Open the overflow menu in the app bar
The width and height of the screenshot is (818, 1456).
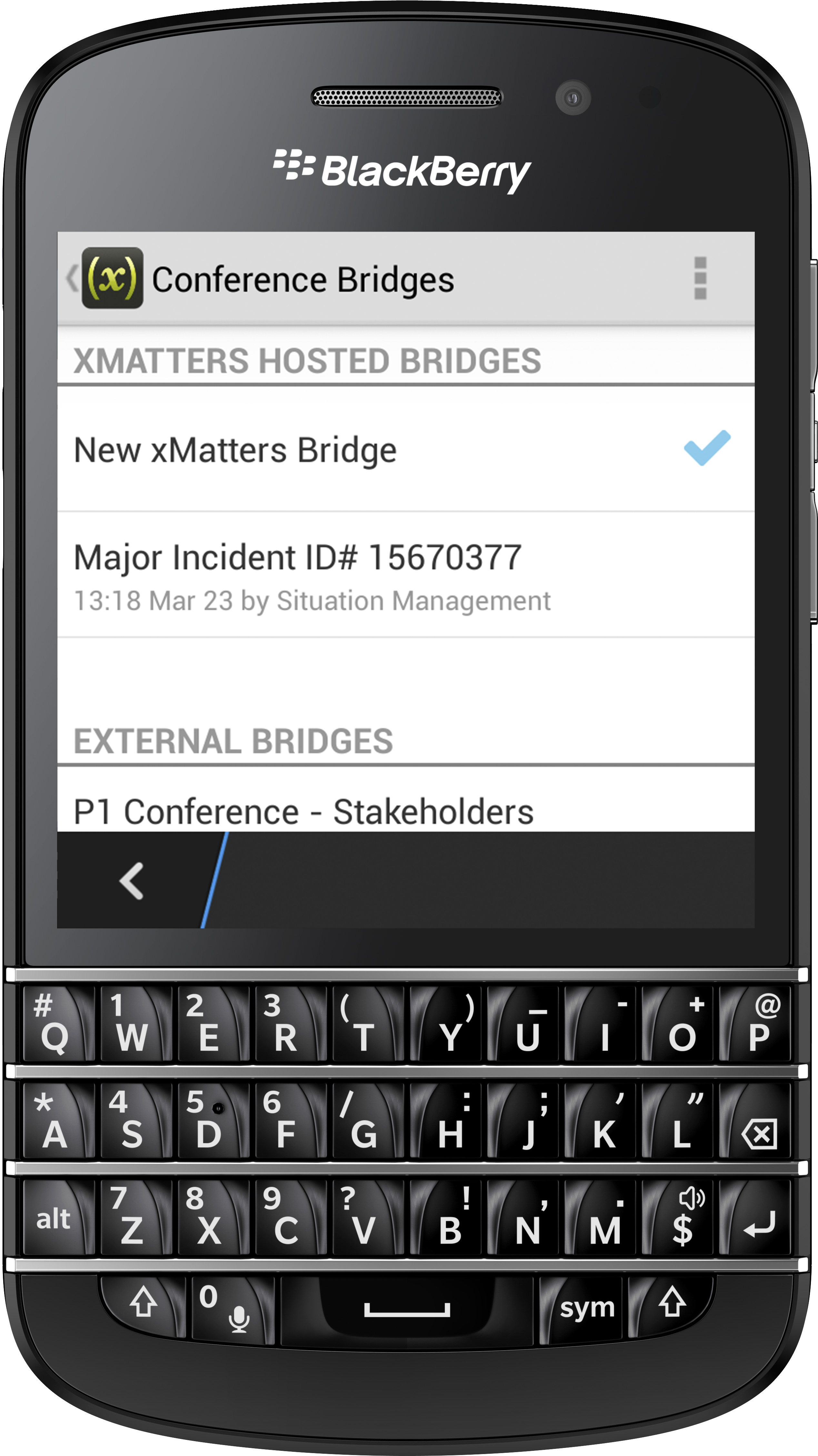point(700,278)
